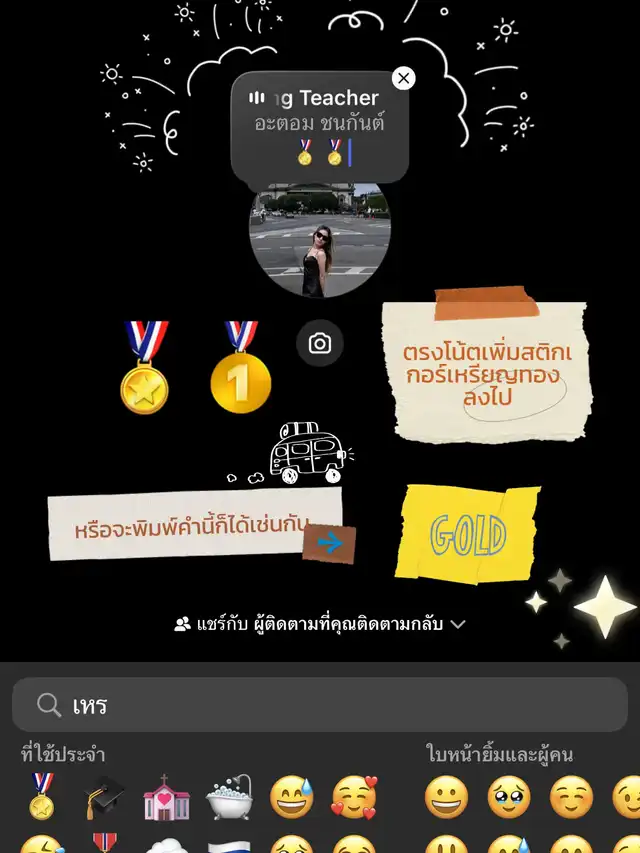Insert the grinning sweat emoji
The height and width of the screenshot is (853, 640).
click(x=290, y=797)
